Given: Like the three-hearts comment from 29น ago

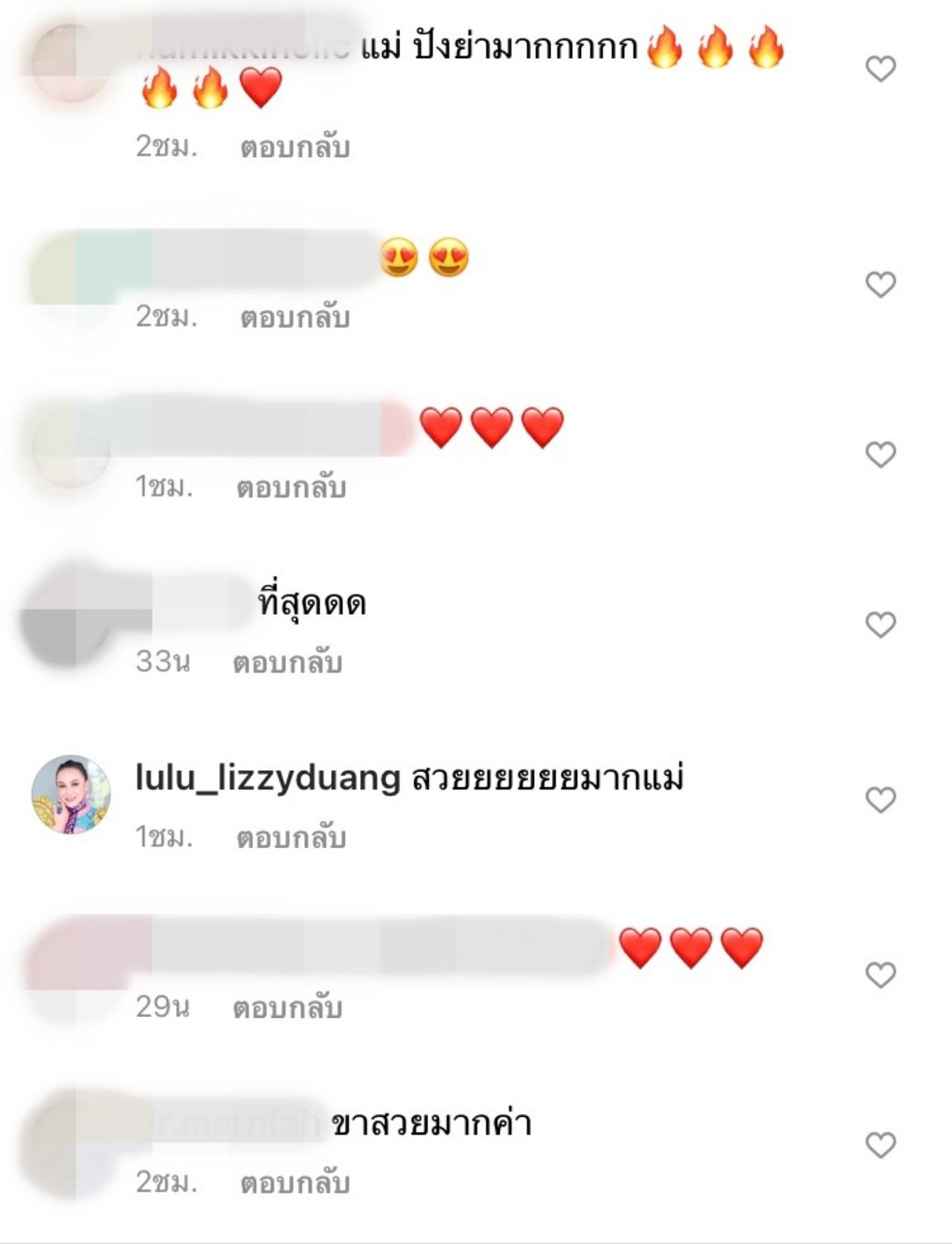Looking at the screenshot, I should [x=881, y=975].
